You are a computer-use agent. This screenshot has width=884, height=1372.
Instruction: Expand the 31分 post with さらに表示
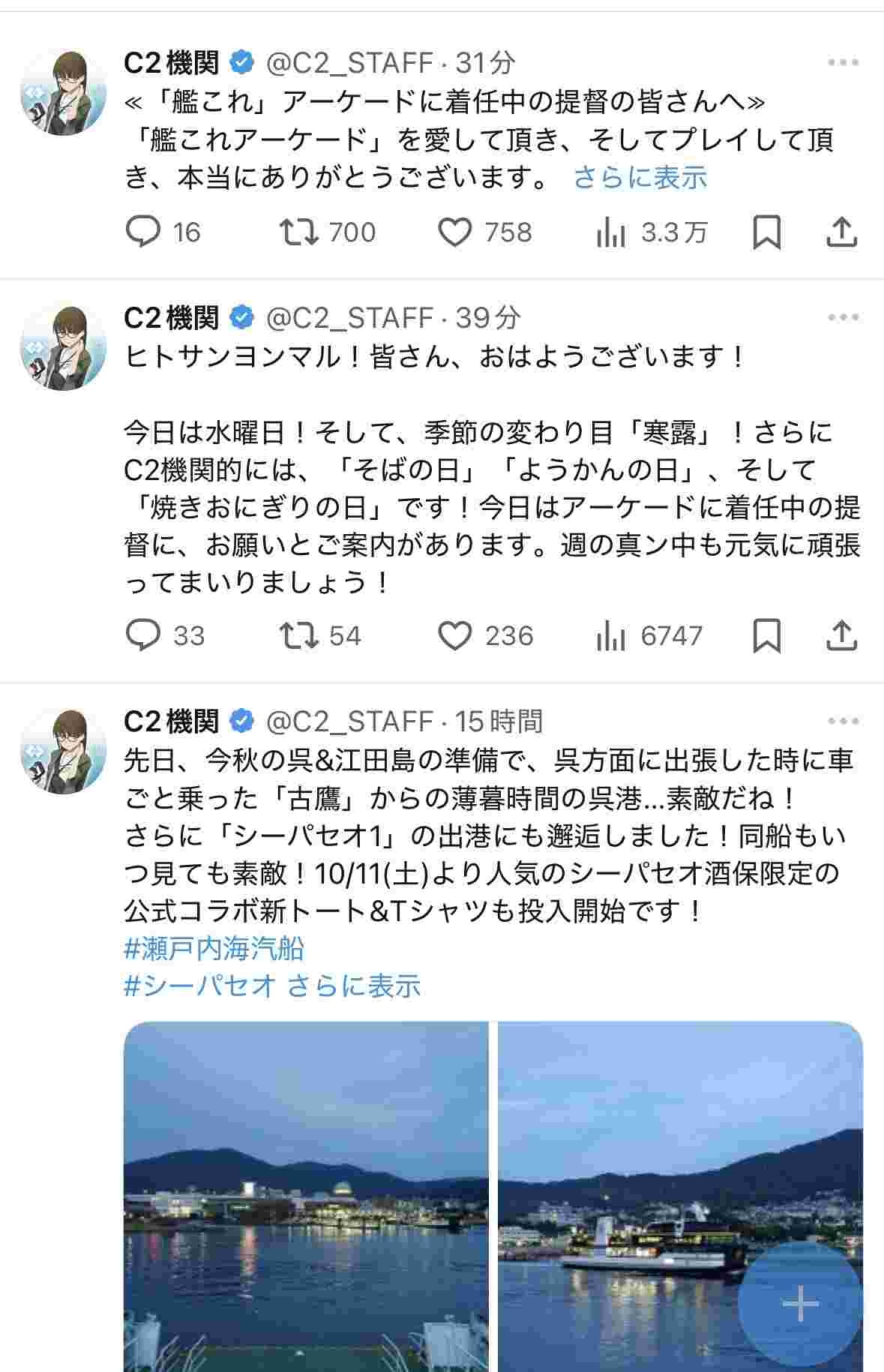pos(640,178)
